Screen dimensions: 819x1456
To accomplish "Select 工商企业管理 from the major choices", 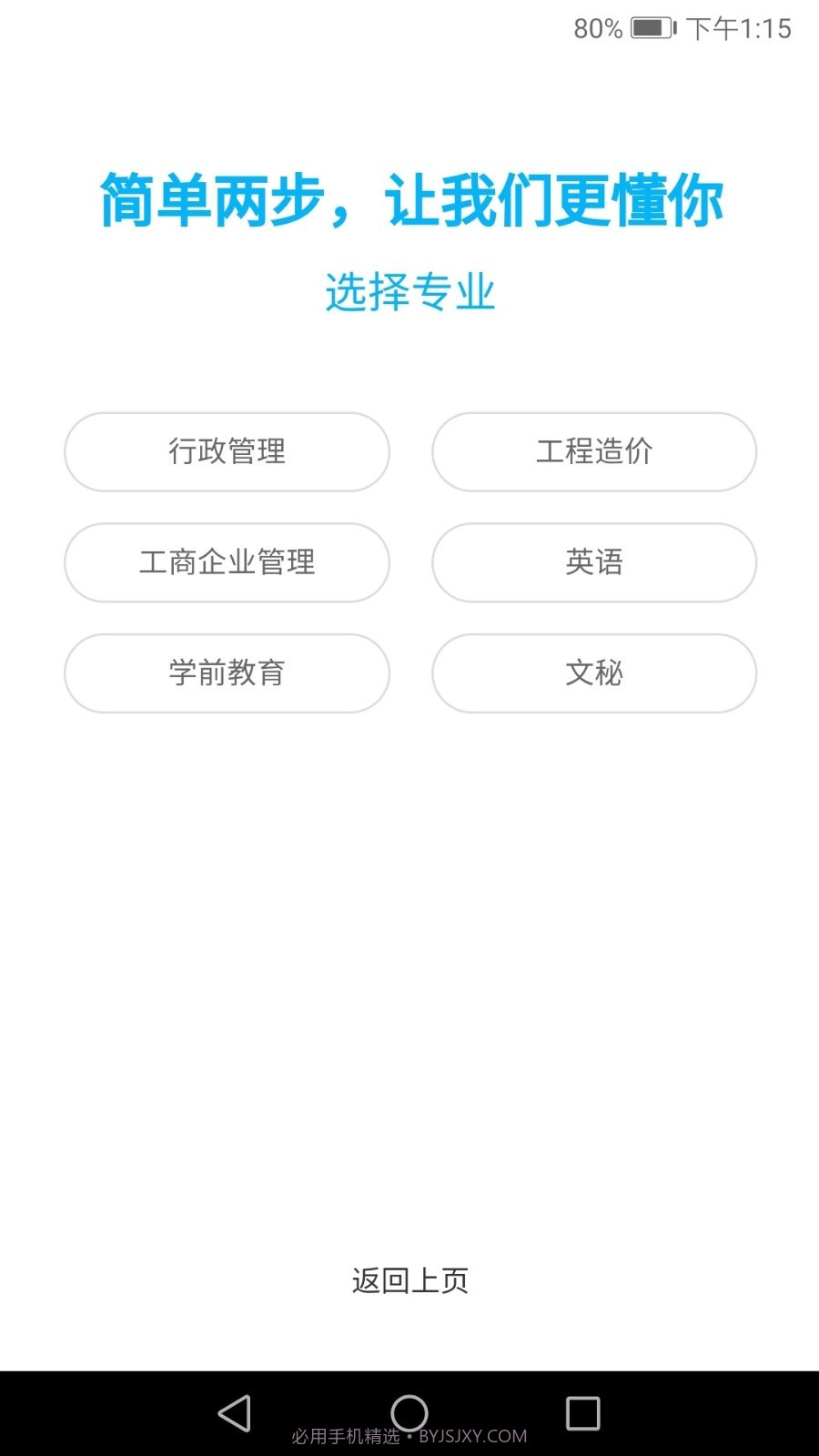I will click(227, 563).
